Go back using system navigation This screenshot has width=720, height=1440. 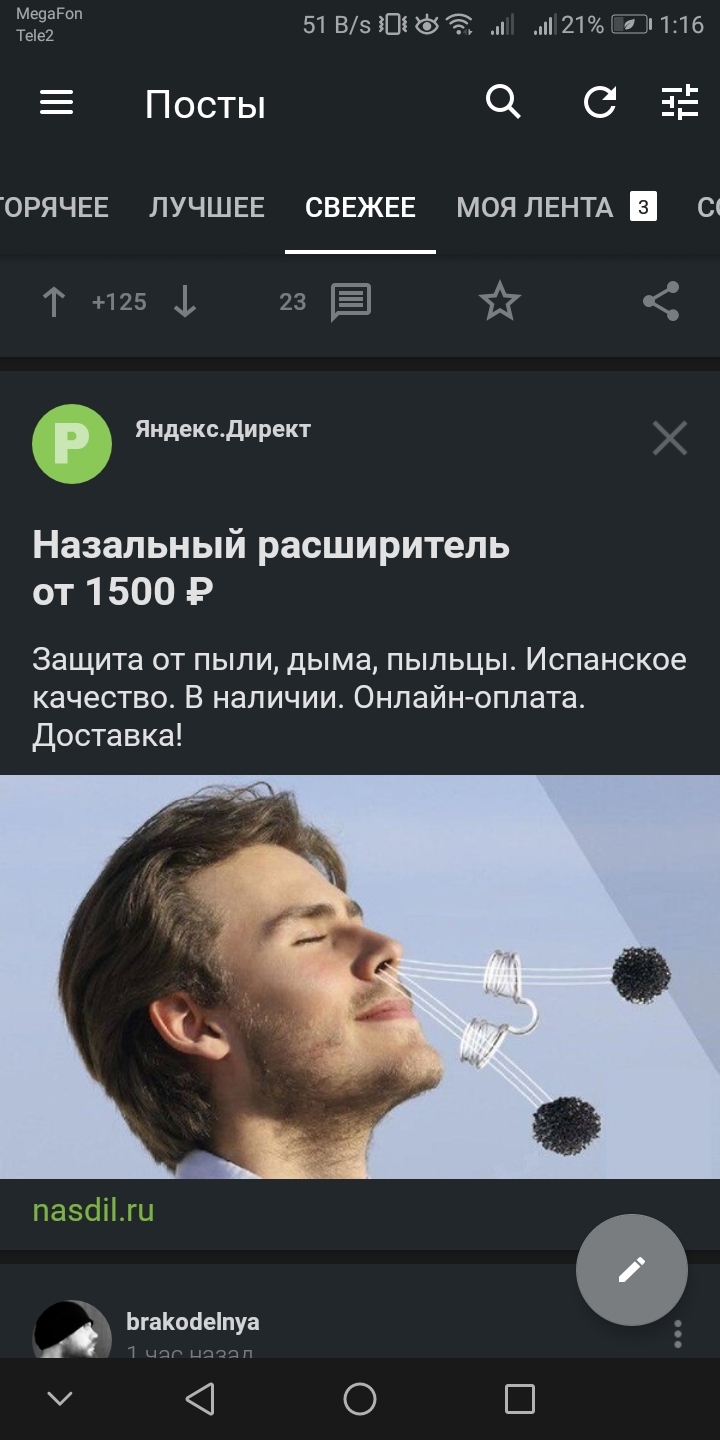tap(200, 1399)
